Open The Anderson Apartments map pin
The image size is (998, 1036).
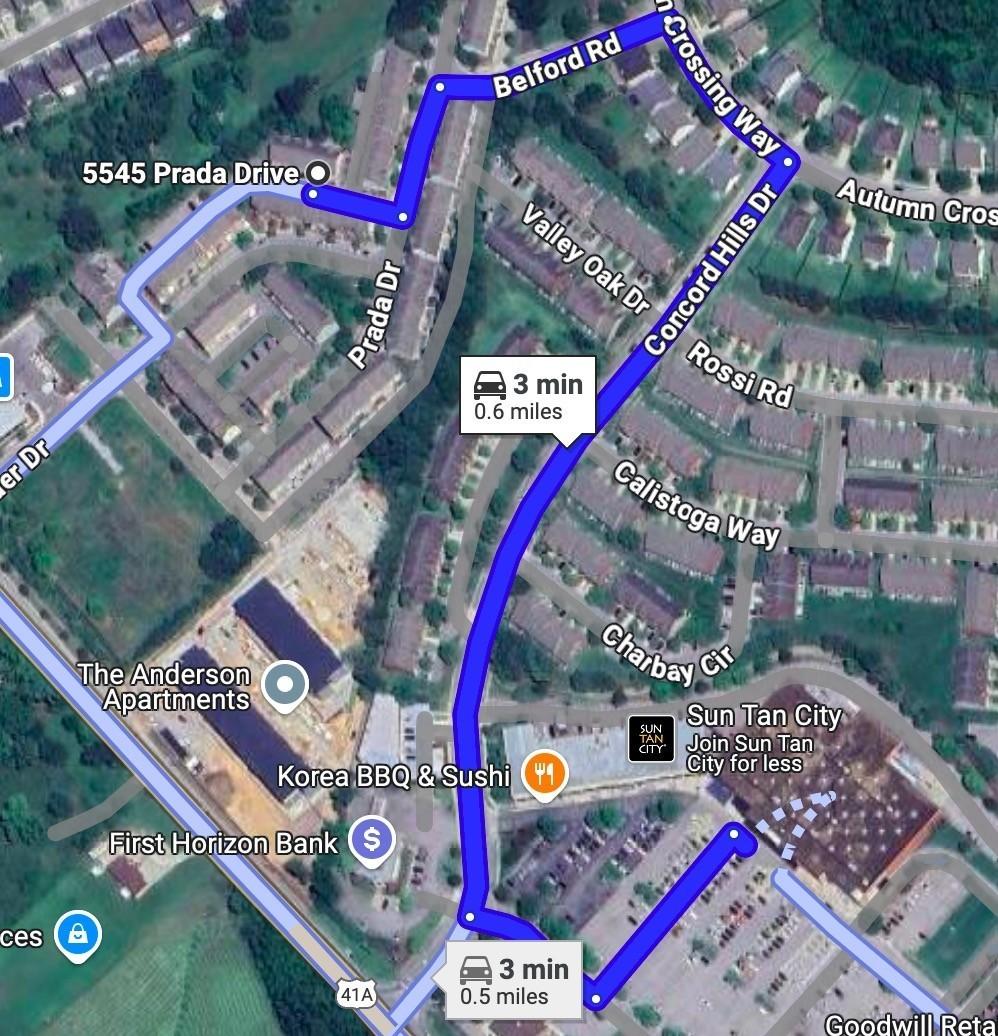tap(287, 686)
